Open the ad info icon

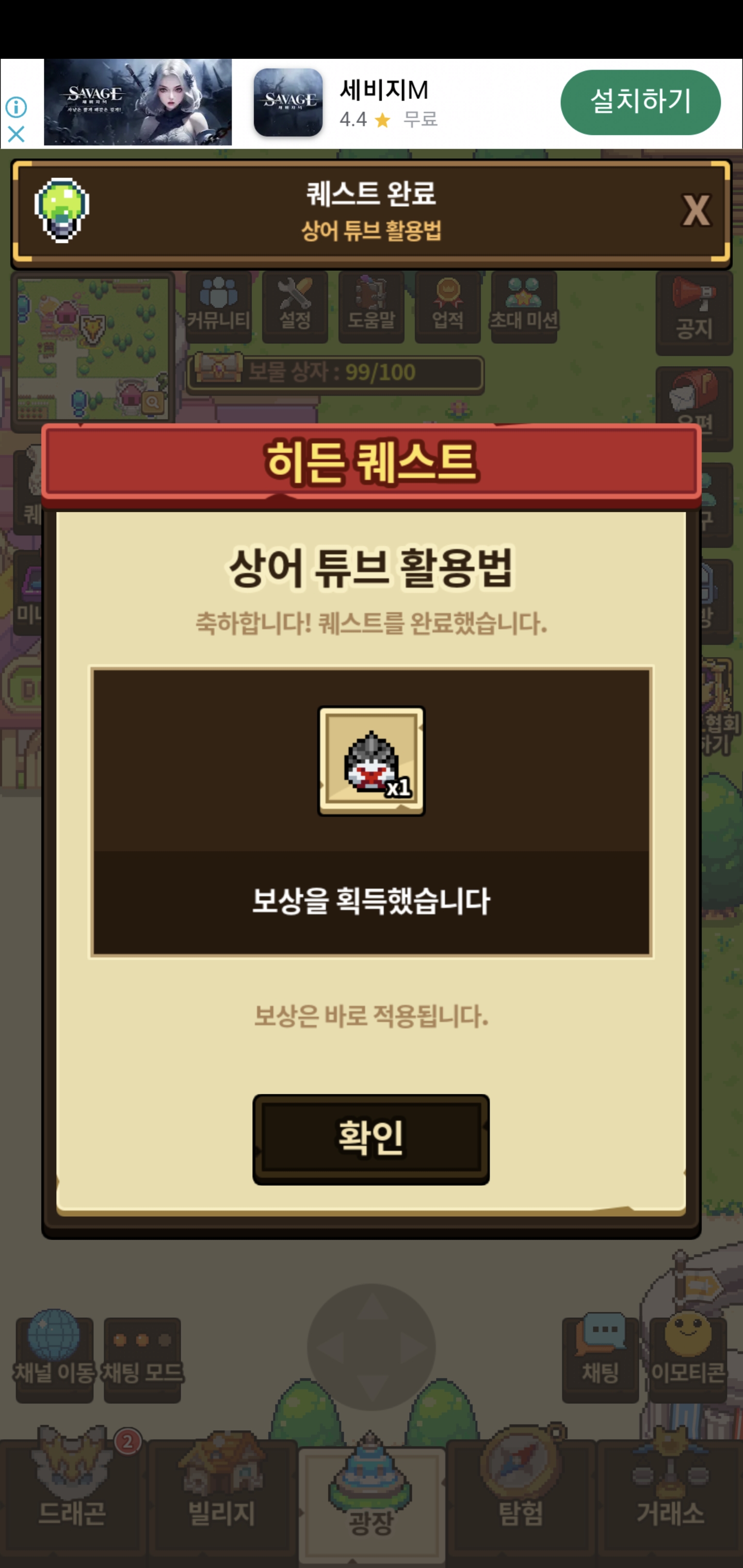point(17,107)
